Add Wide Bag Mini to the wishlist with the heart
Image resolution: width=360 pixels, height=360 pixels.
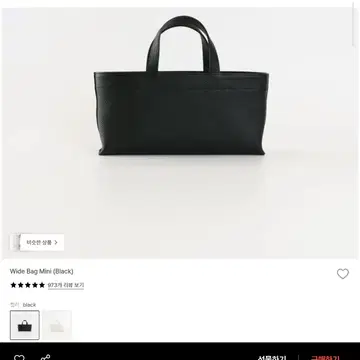click(343, 274)
